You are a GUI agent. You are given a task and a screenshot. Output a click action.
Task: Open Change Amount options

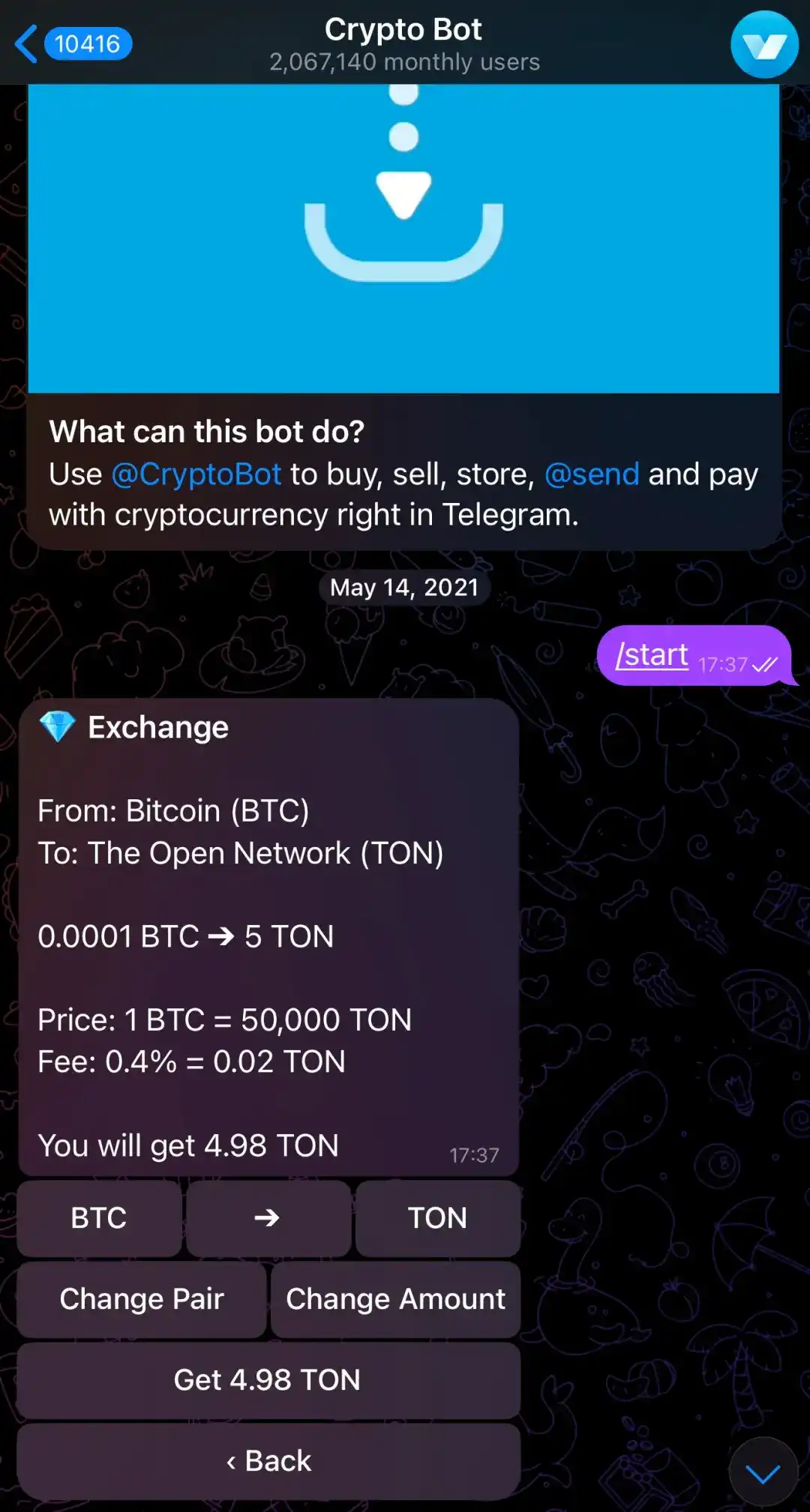[x=395, y=1298]
